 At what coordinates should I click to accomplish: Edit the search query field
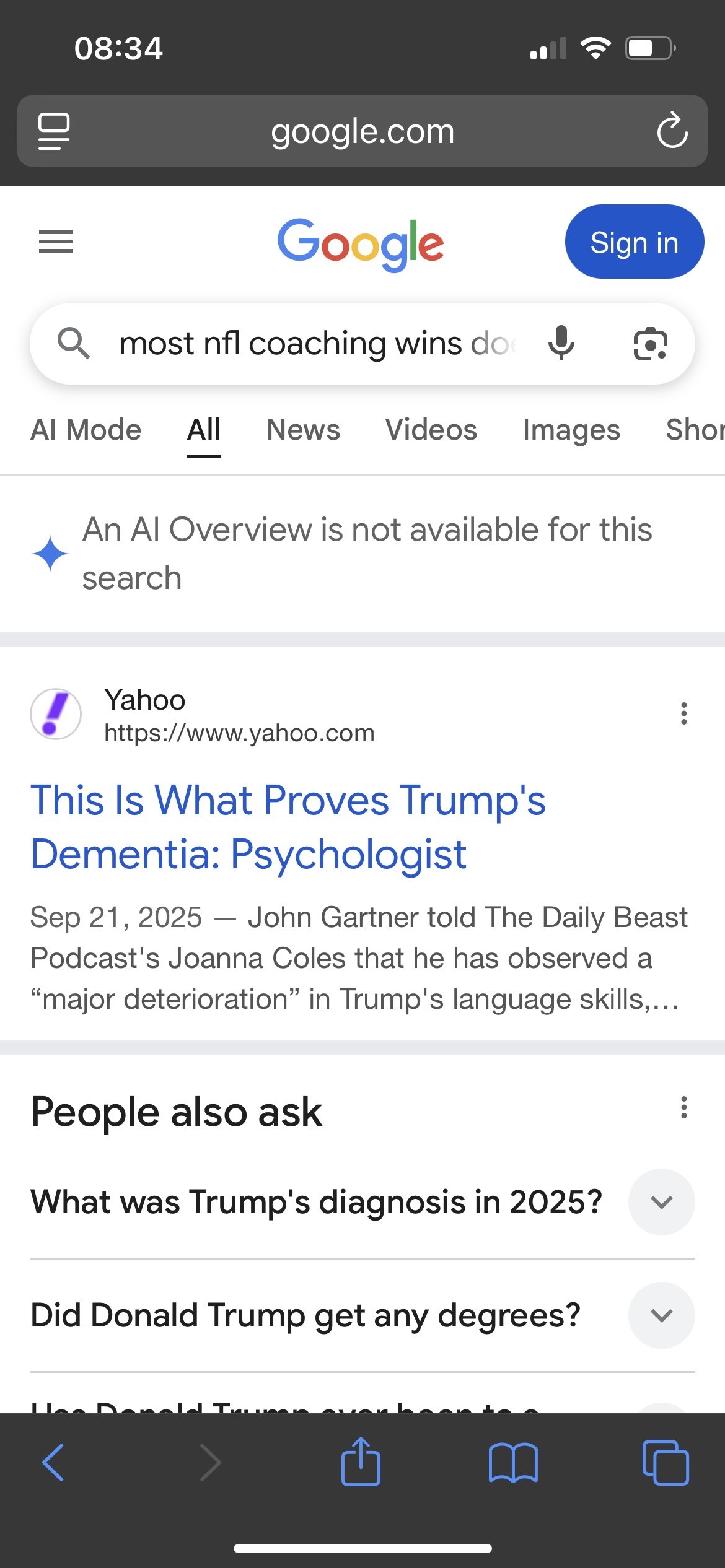click(316, 344)
